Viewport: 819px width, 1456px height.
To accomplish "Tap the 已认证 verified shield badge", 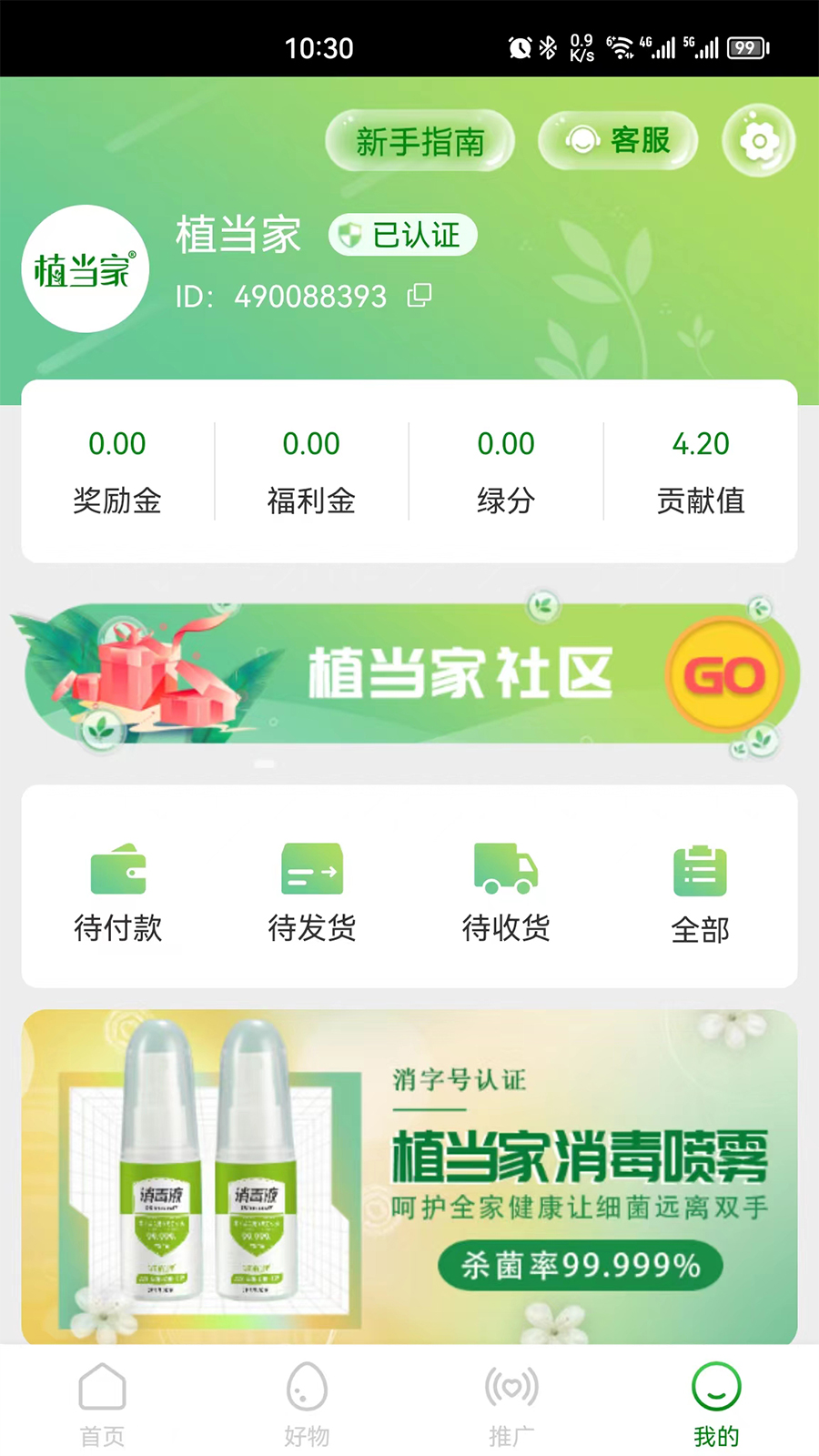I will click(x=402, y=235).
